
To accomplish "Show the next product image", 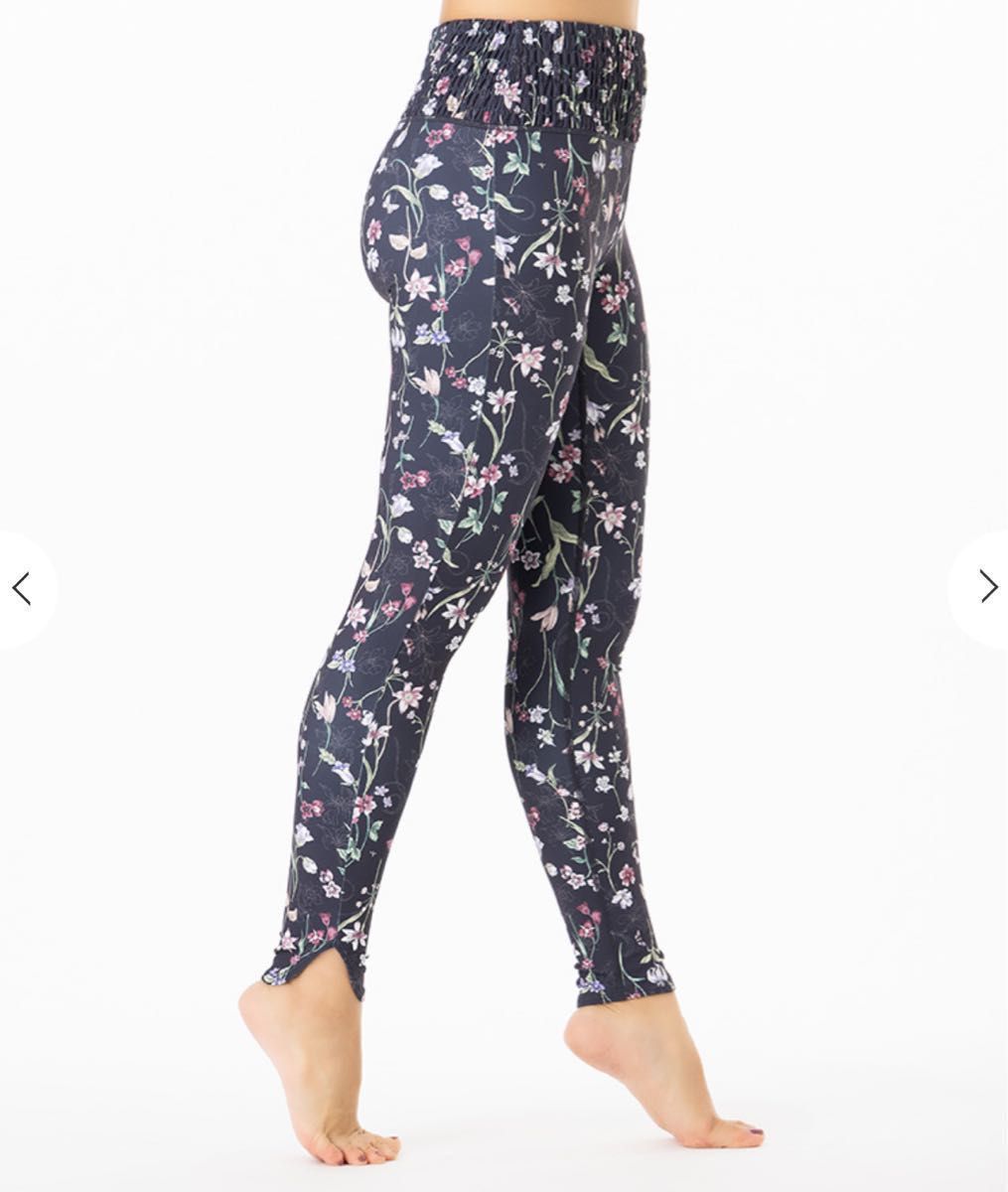I will (986, 587).
